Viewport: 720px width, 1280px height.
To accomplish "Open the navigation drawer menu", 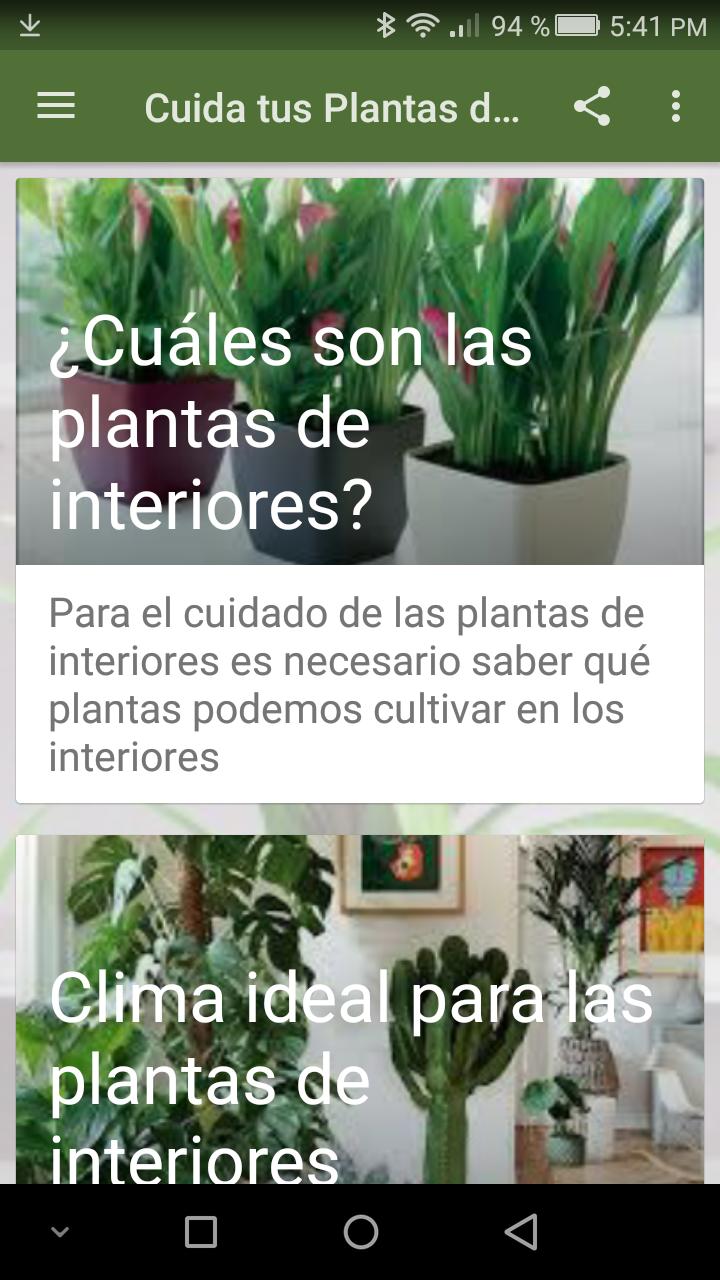I will point(55,106).
